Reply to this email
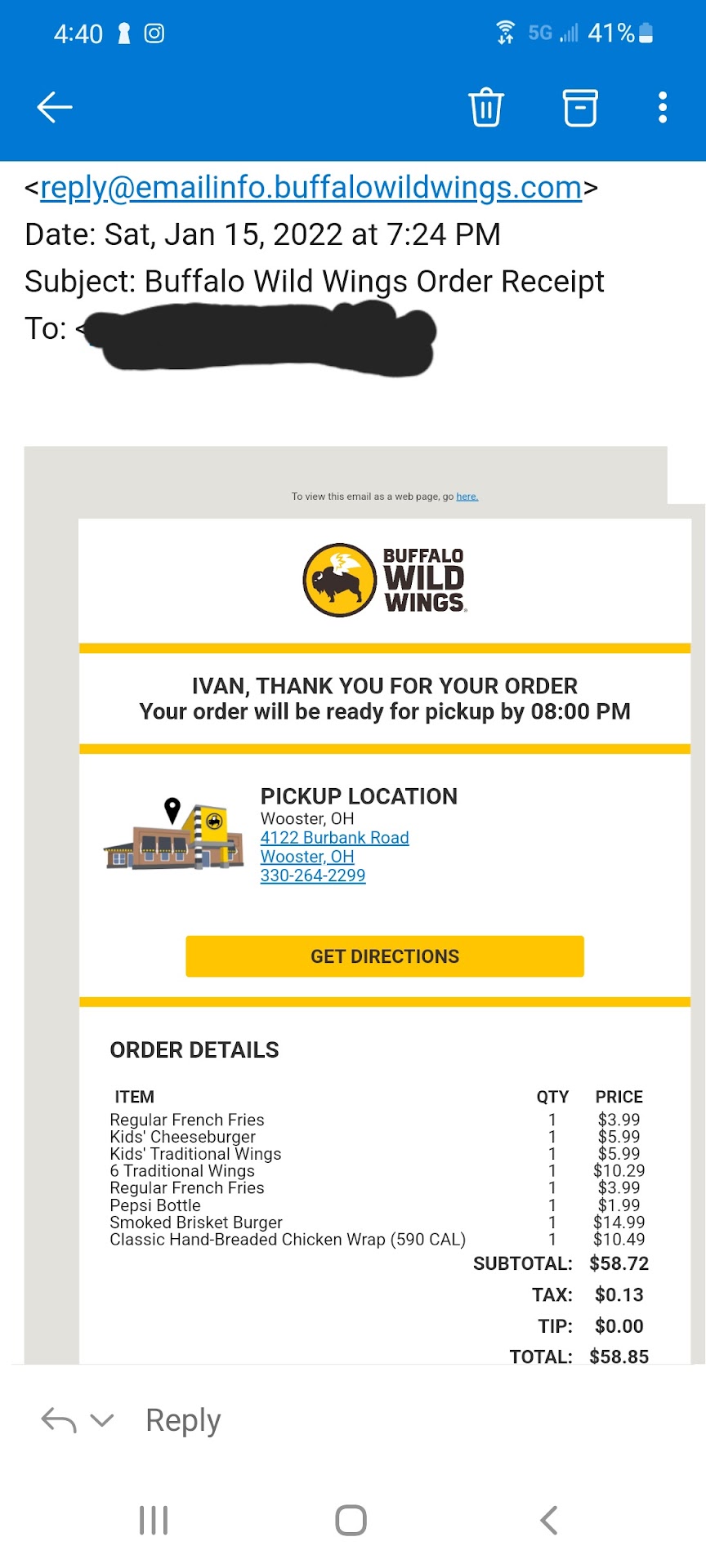706x1568 pixels. point(183,1420)
